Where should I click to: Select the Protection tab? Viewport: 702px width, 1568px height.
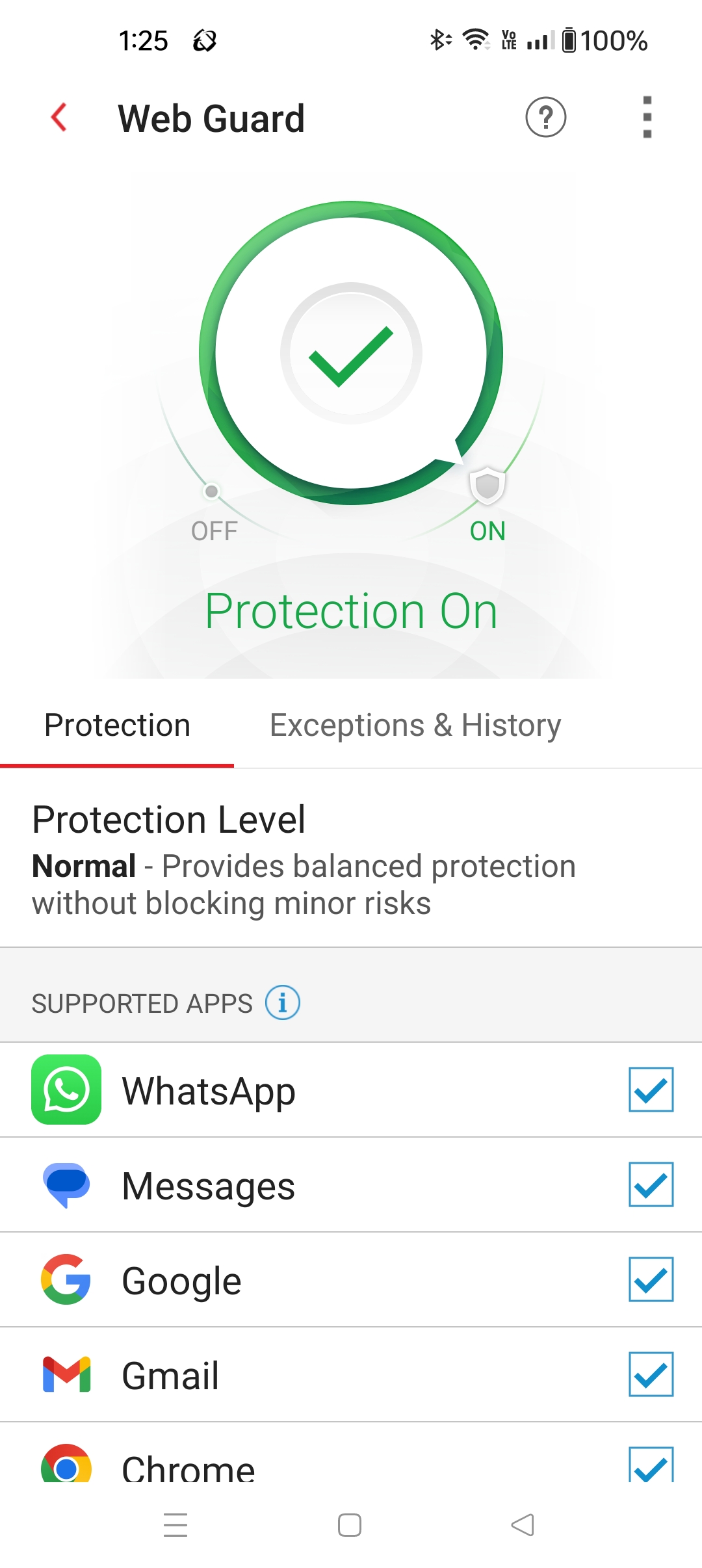click(116, 725)
